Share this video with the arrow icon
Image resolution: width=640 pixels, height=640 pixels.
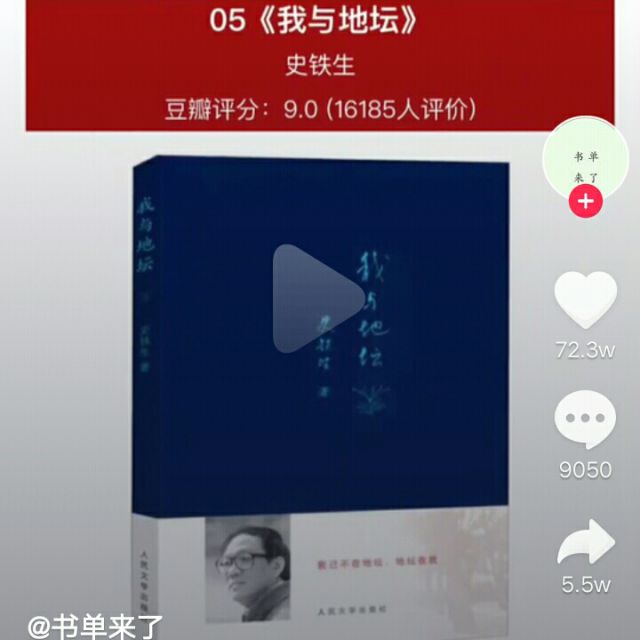pyautogui.click(x=586, y=542)
